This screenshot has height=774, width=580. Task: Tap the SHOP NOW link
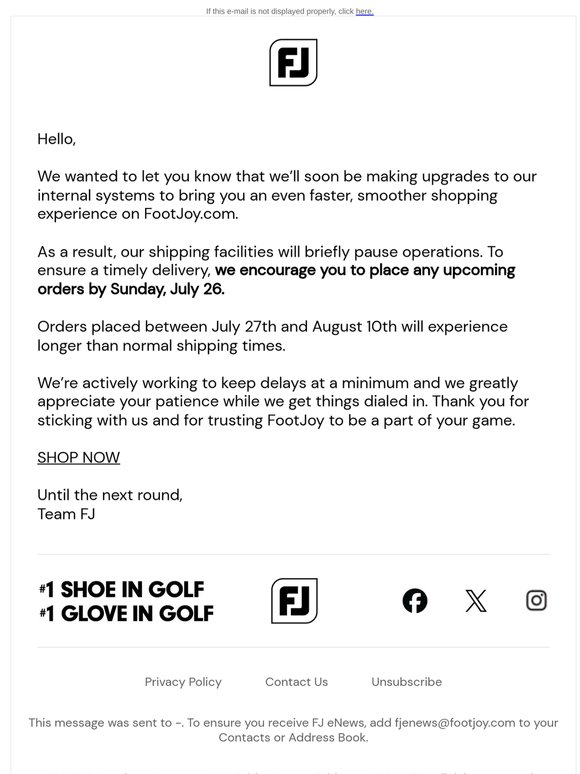coord(78,458)
